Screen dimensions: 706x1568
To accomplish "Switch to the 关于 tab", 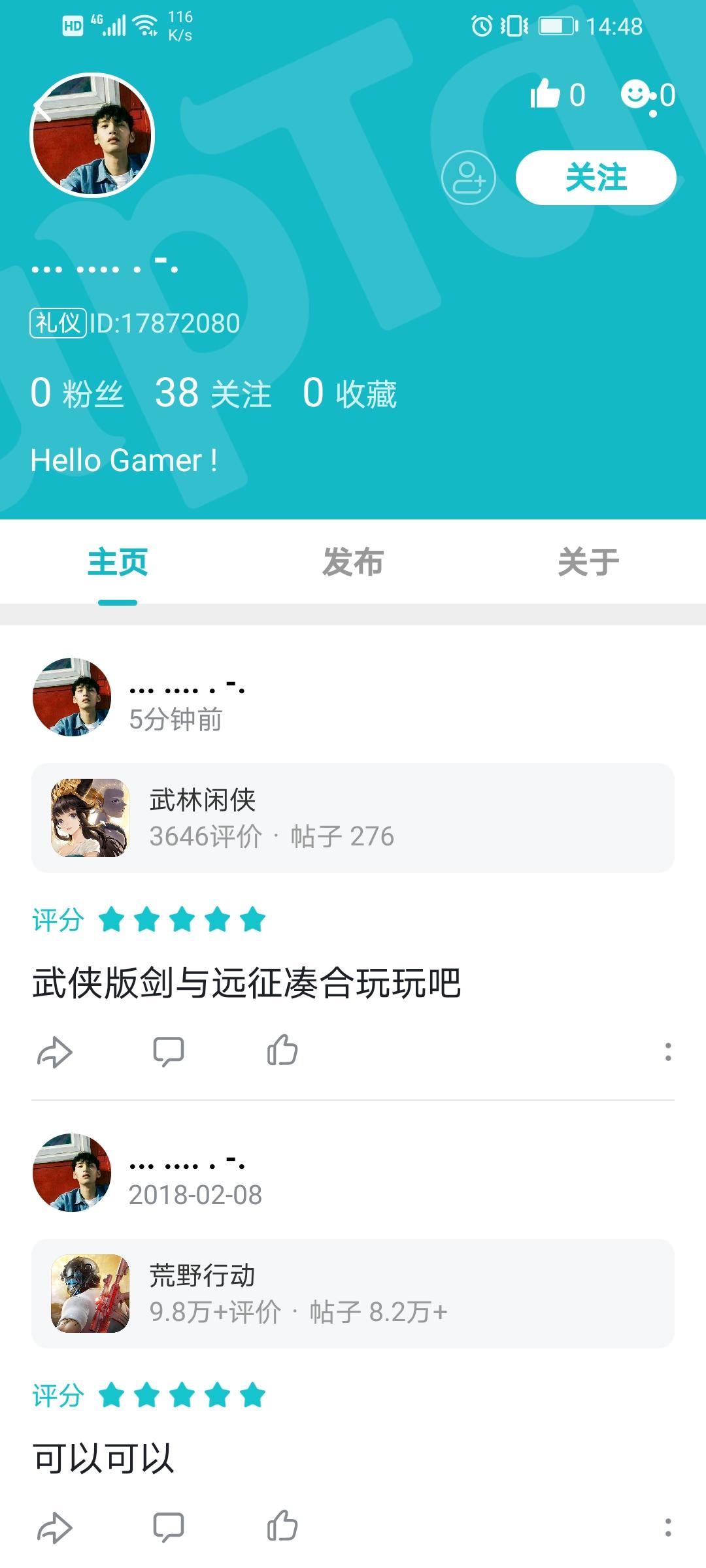I will pos(587,563).
